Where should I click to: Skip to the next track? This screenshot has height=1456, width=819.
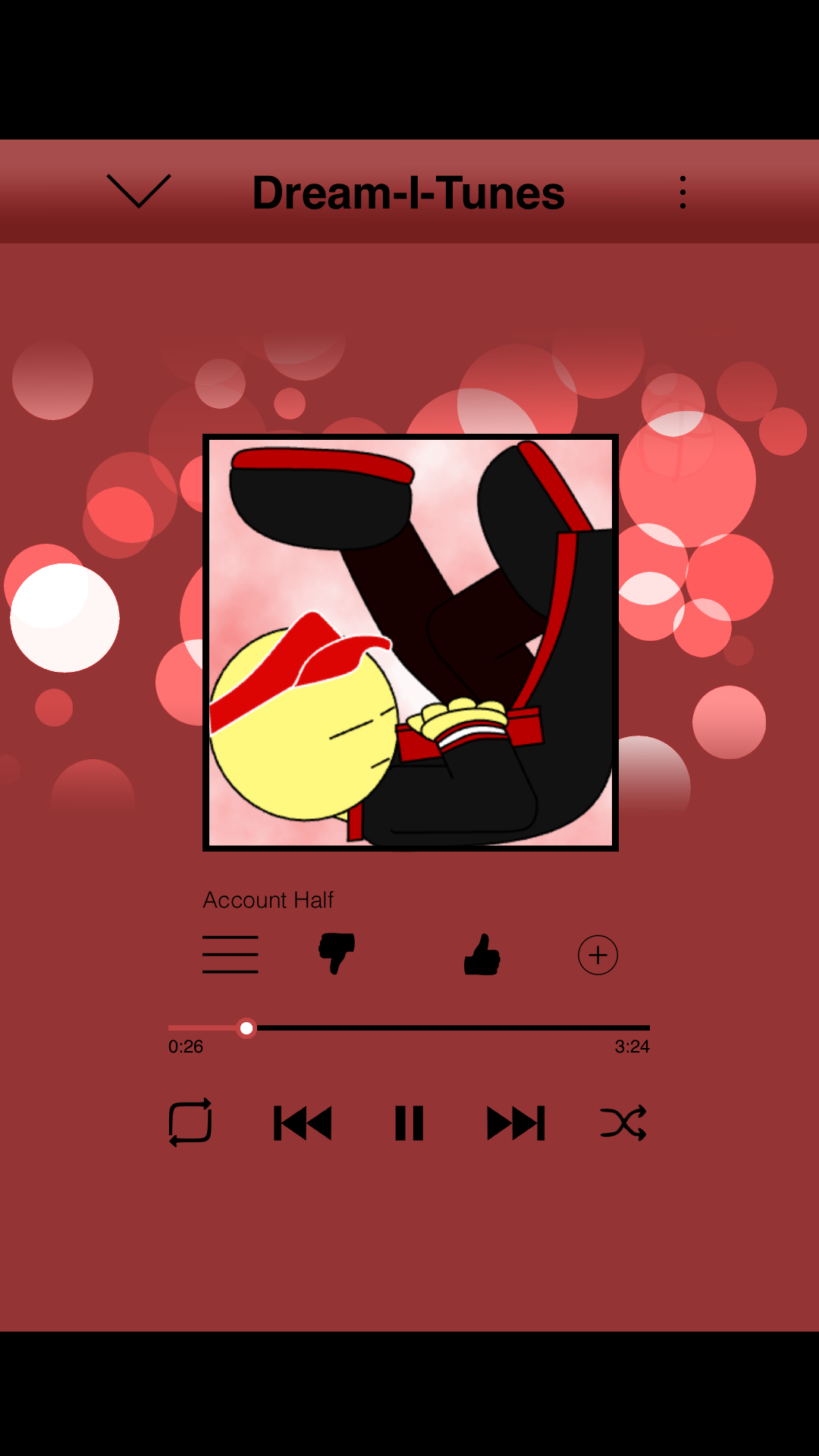[516, 1123]
